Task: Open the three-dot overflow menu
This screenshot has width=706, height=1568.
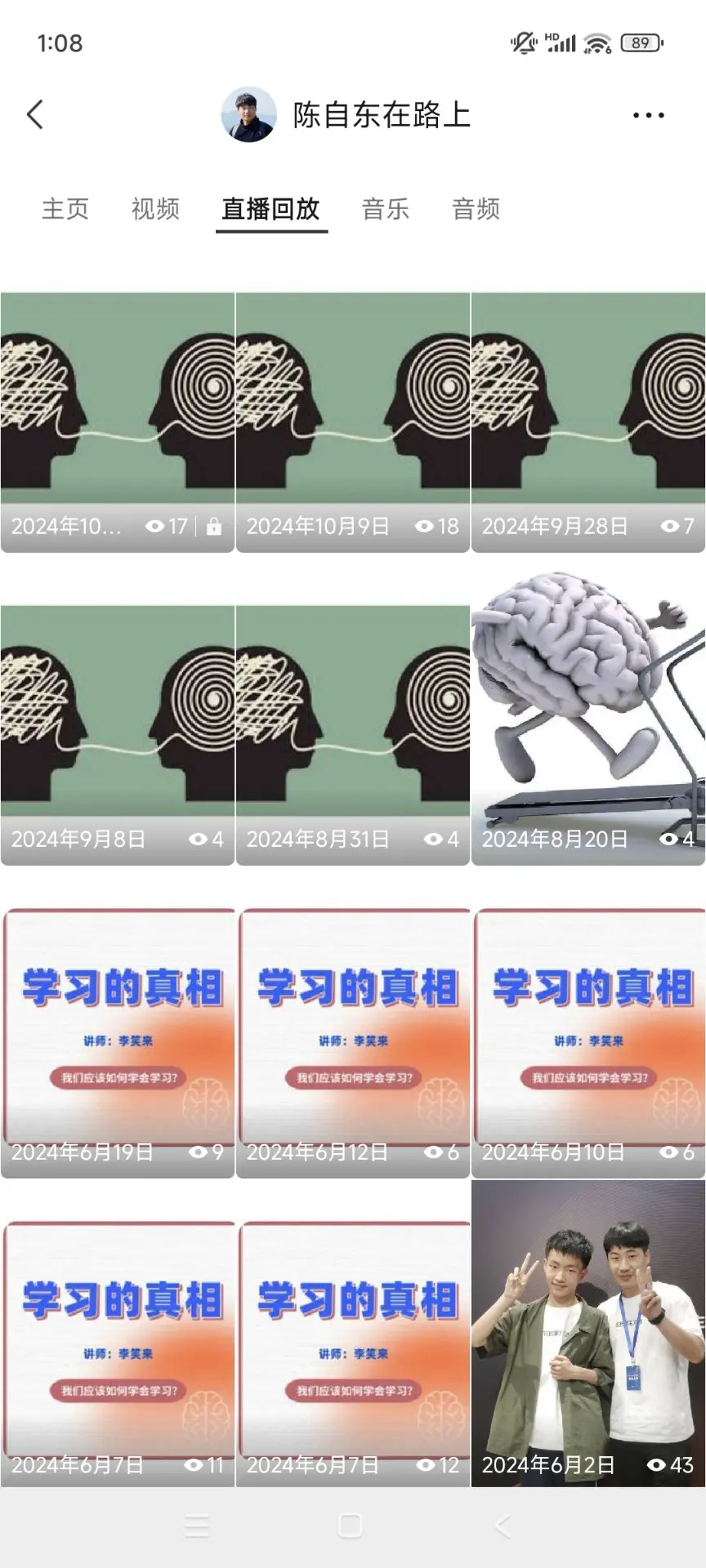Action: (x=648, y=115)
